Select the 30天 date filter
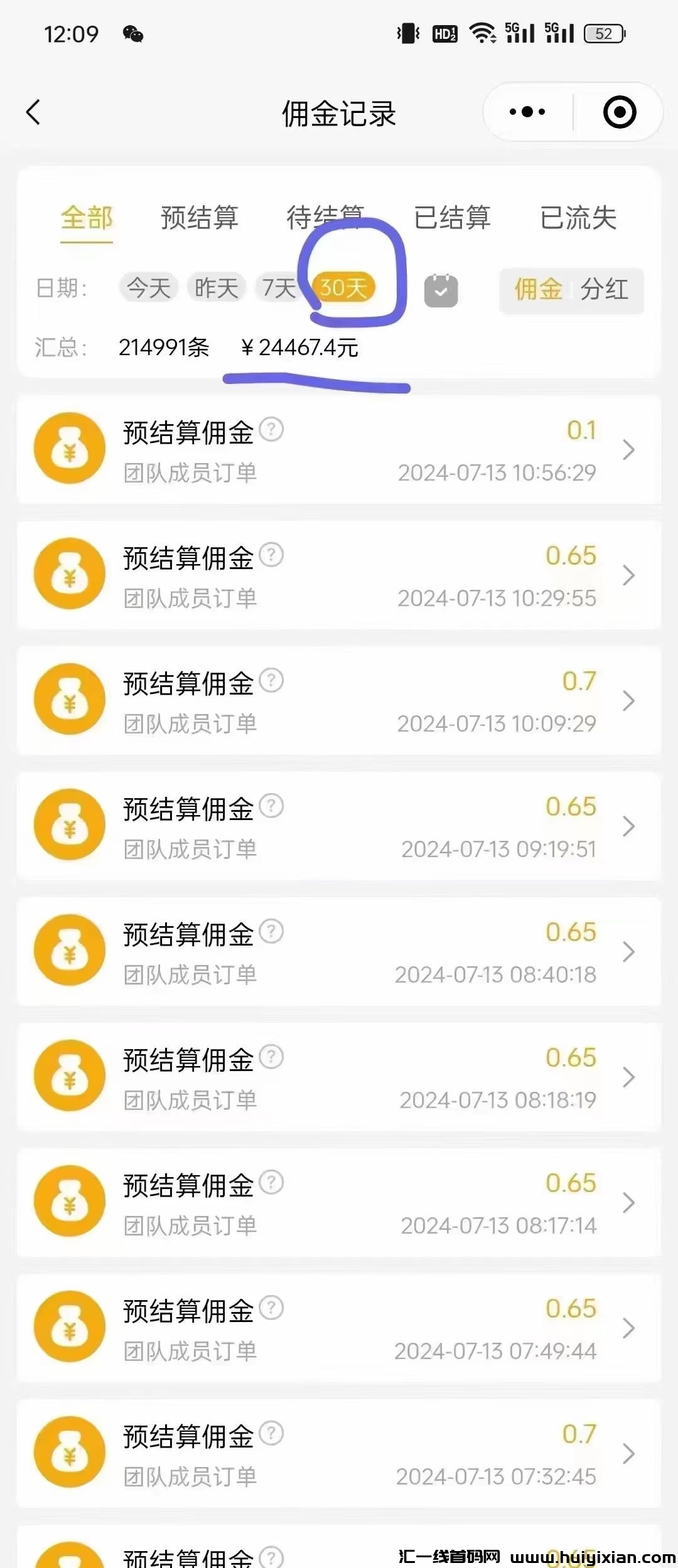 pyautogui.click(x=343, y=289)
